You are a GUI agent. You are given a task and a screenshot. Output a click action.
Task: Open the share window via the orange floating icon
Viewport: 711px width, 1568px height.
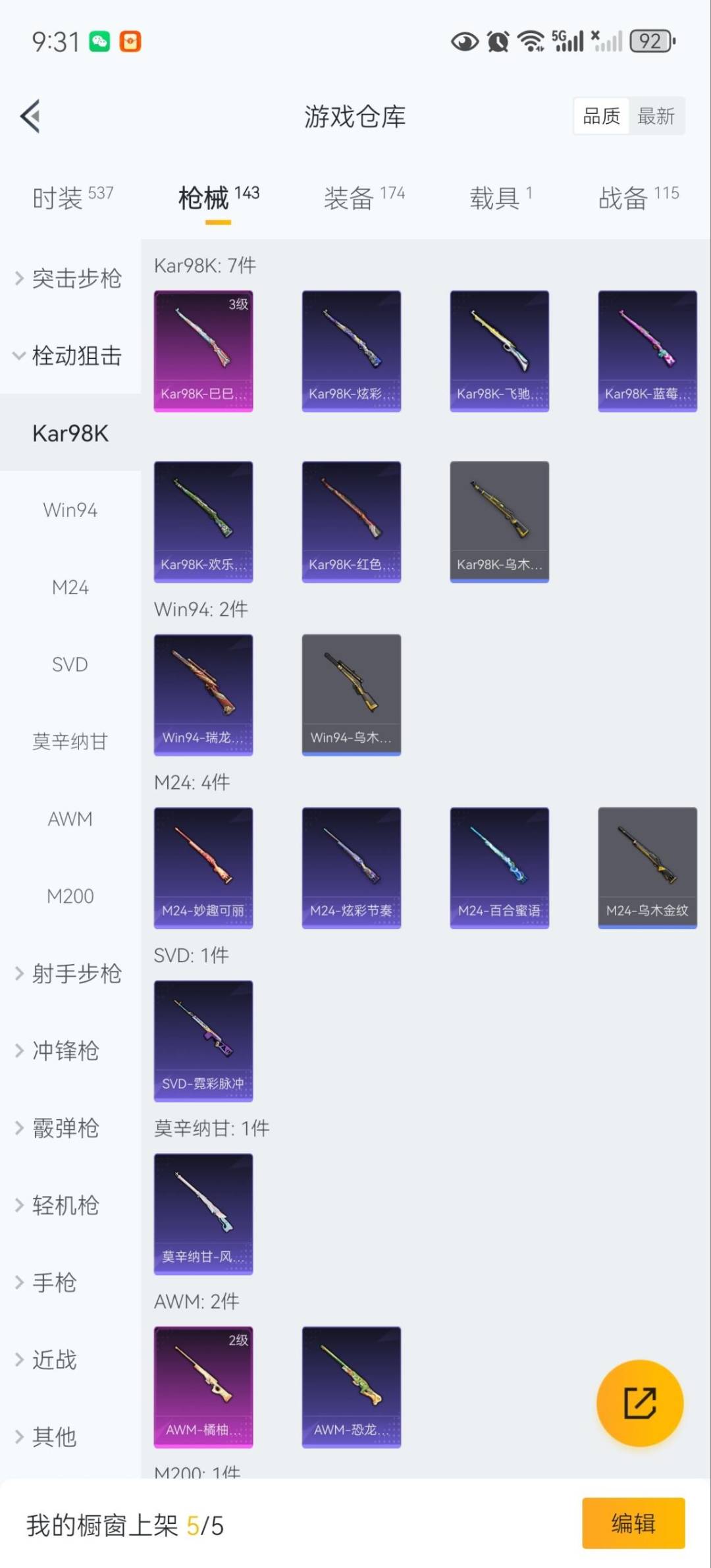point(639,1403)
